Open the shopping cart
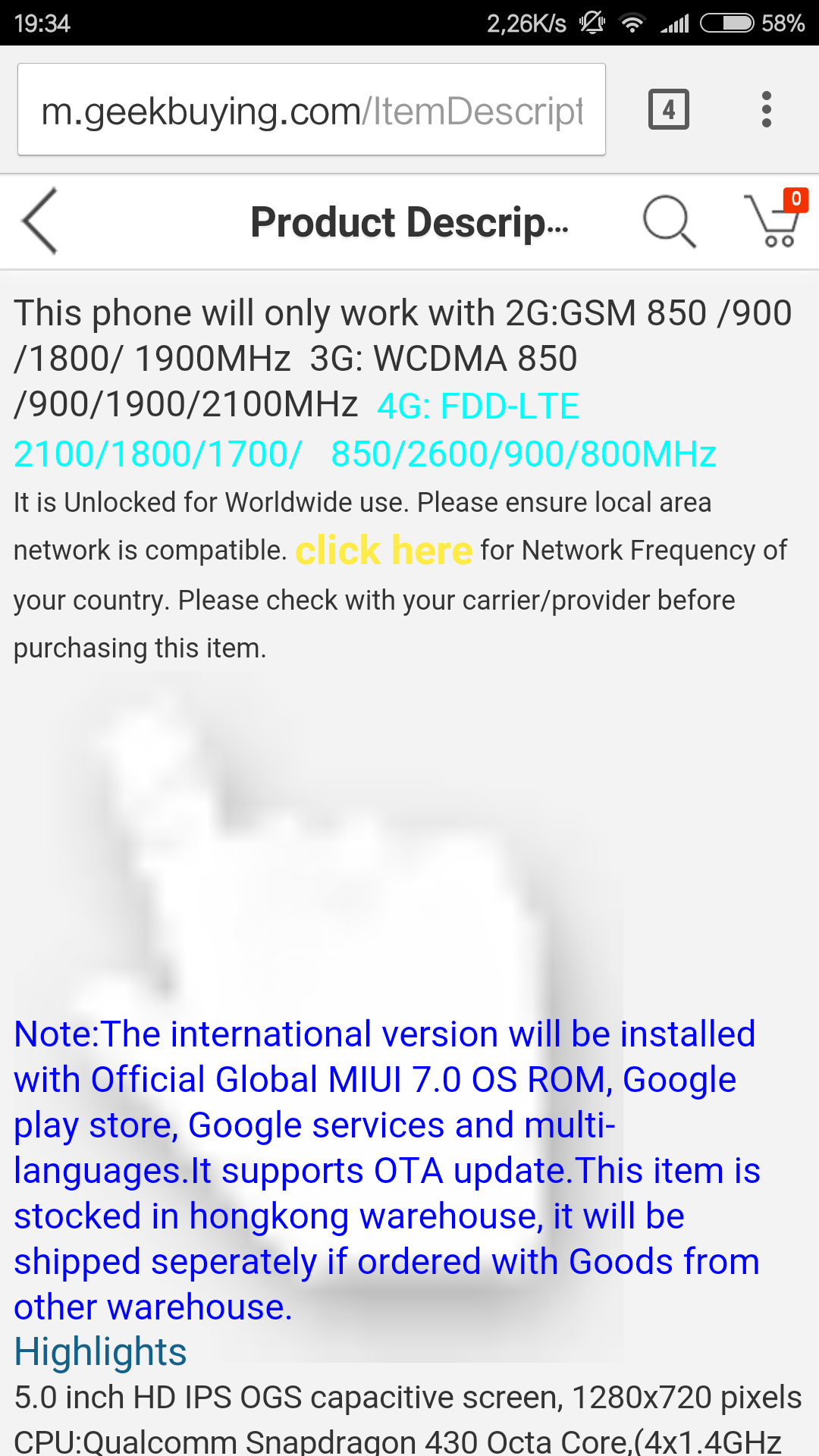819x1456 pixels. [777, 220]
